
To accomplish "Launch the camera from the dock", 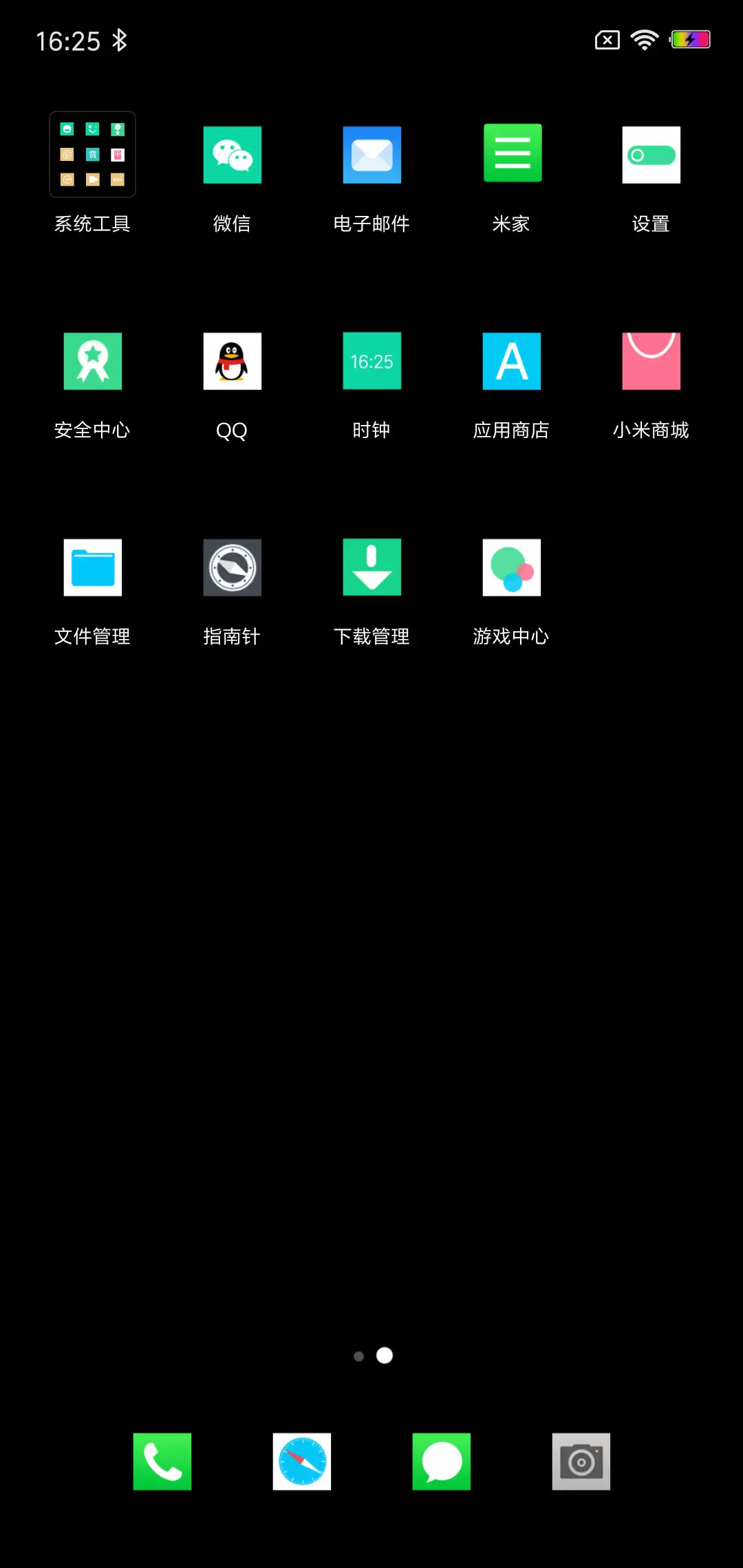I will pyautogui.click(x=581, y=1461).
